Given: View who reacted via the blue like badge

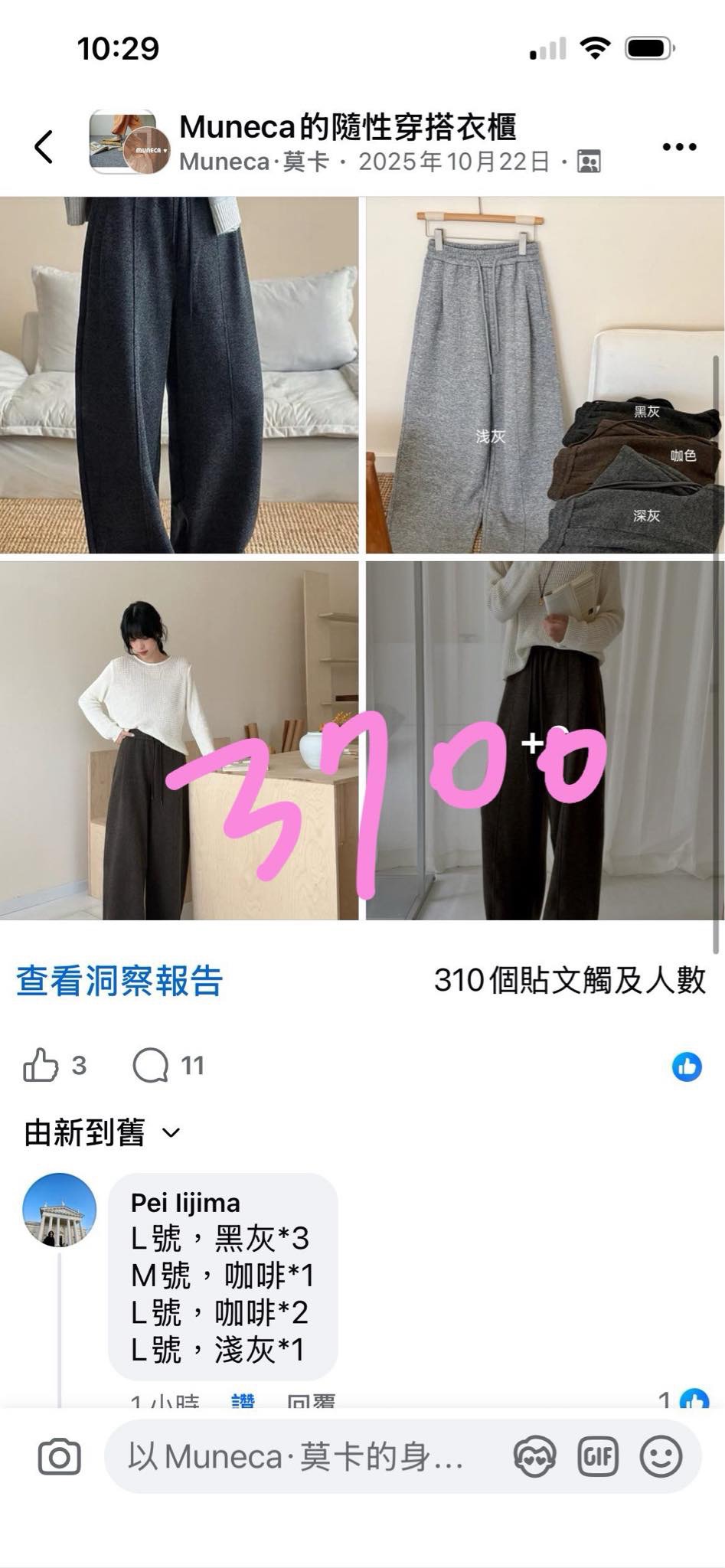Looking at the screenshot, I should click(687, 1066).
